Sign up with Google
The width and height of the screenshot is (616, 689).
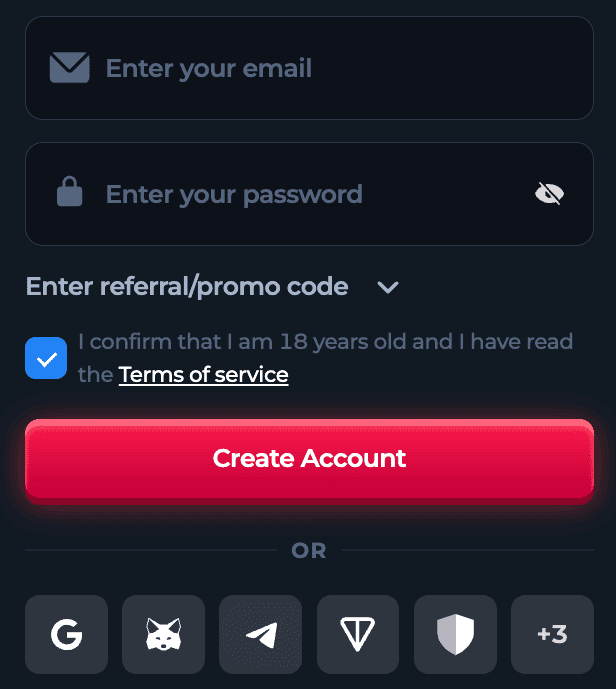(x=66, y=634)
